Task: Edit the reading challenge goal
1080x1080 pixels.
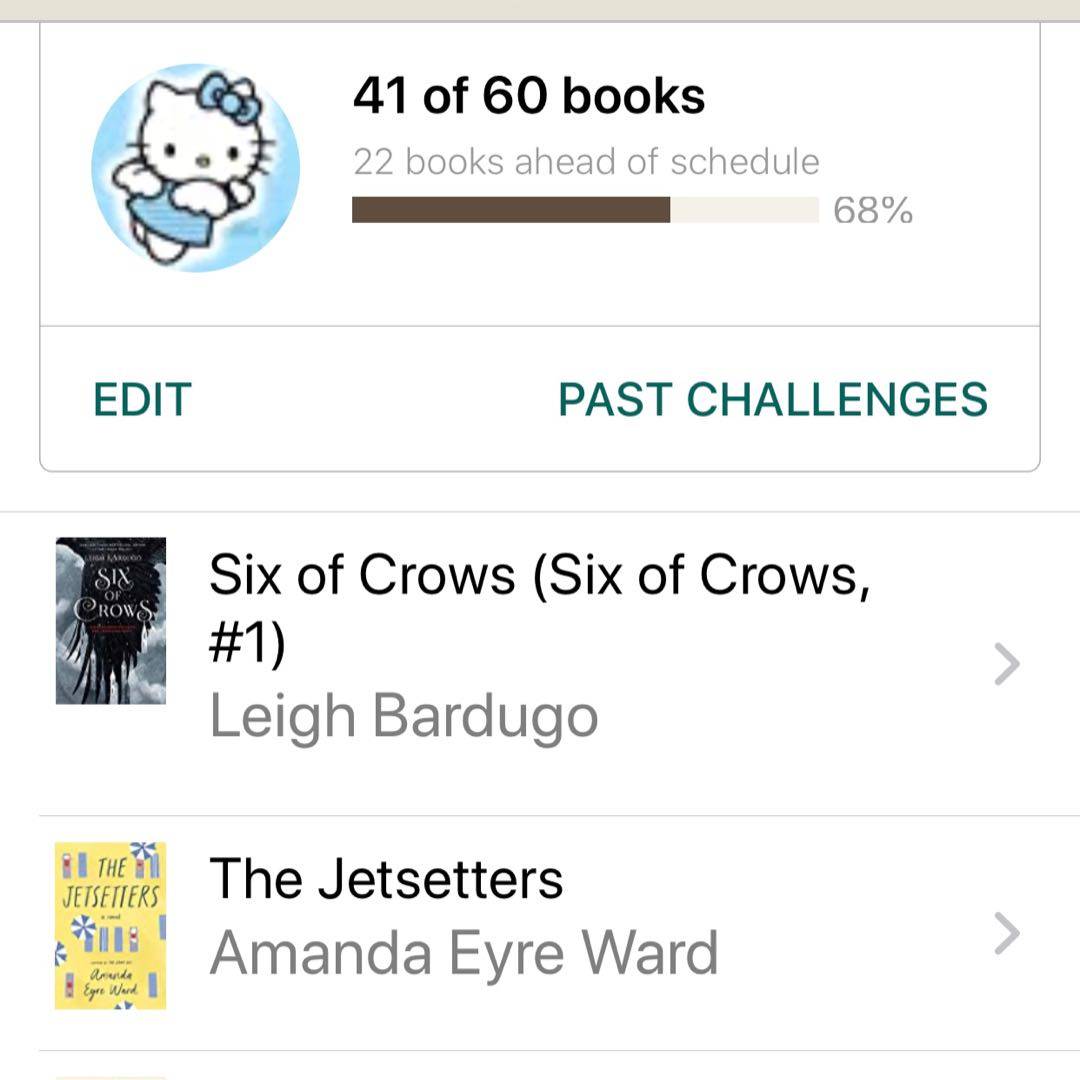Action: [x=142, y=399]
